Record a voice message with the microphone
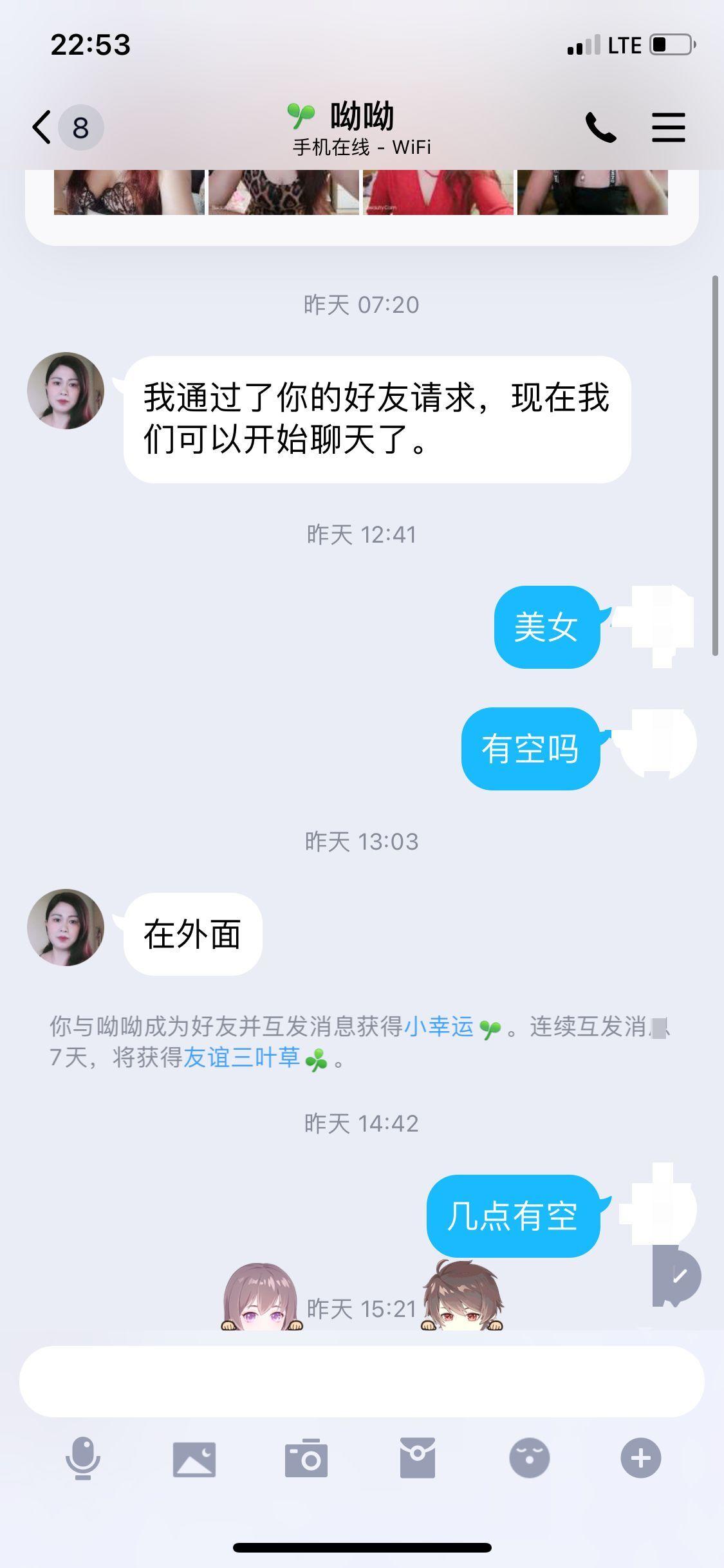The image size is (724, 1568). coord(83,1459)
